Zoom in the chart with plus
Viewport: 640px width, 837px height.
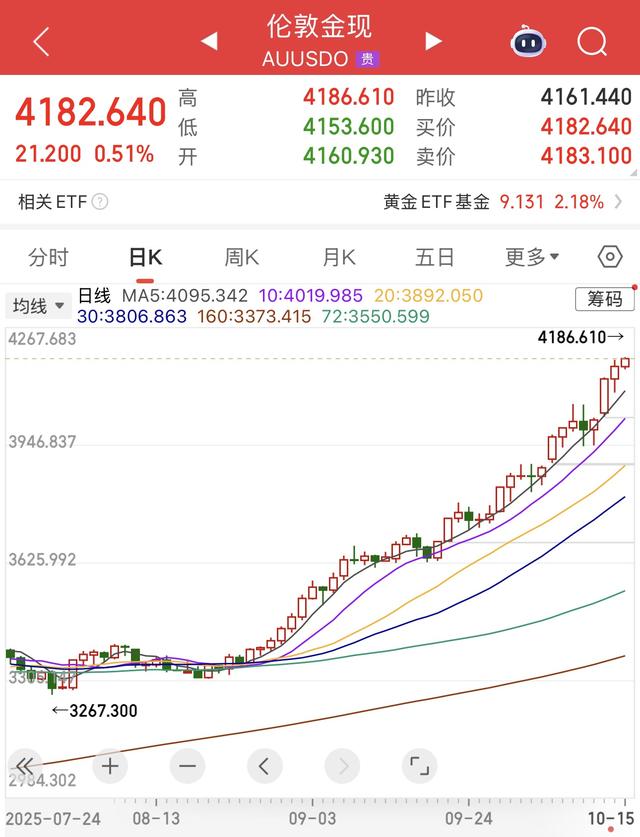click(x=110, y=766)
